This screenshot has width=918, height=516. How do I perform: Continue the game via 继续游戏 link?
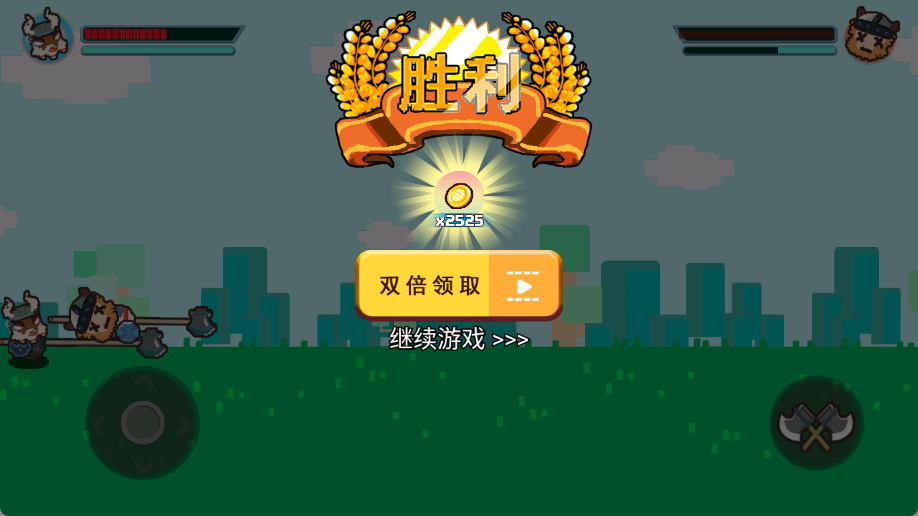458,339
